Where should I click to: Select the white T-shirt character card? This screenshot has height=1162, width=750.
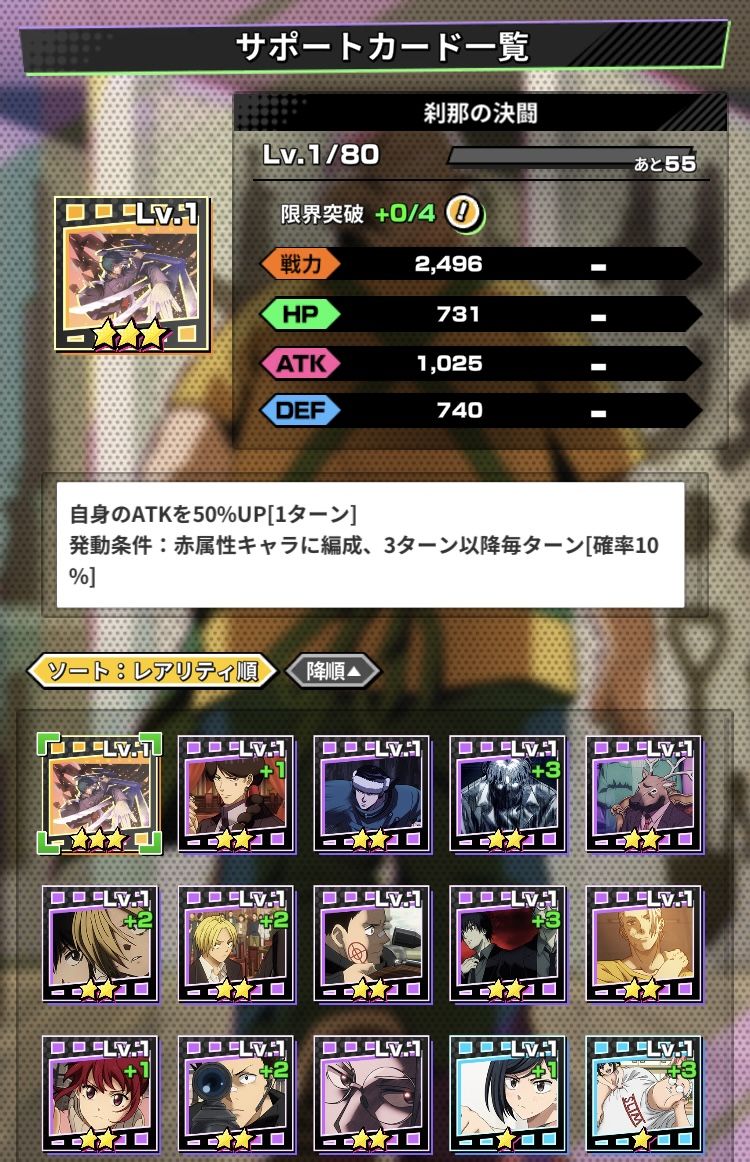point(643,1094)
